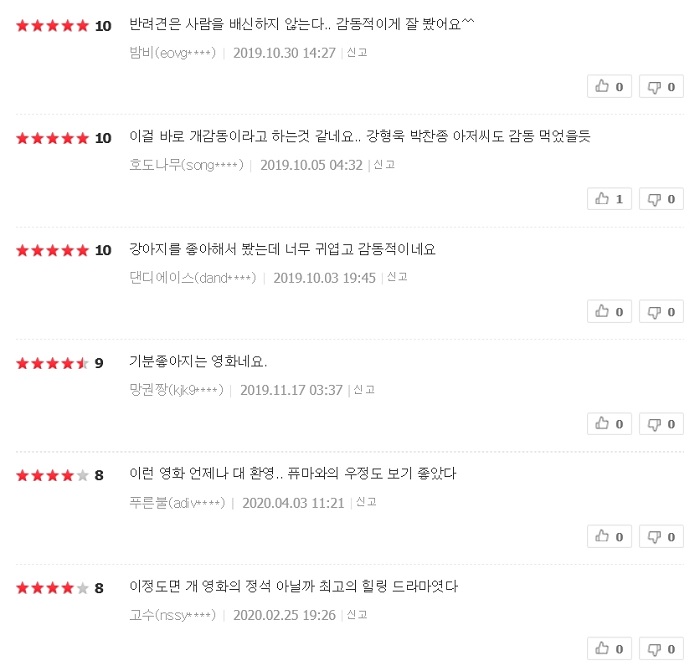Report the review by 호도나무
700x671 pixels.
(x=384, y=164)
